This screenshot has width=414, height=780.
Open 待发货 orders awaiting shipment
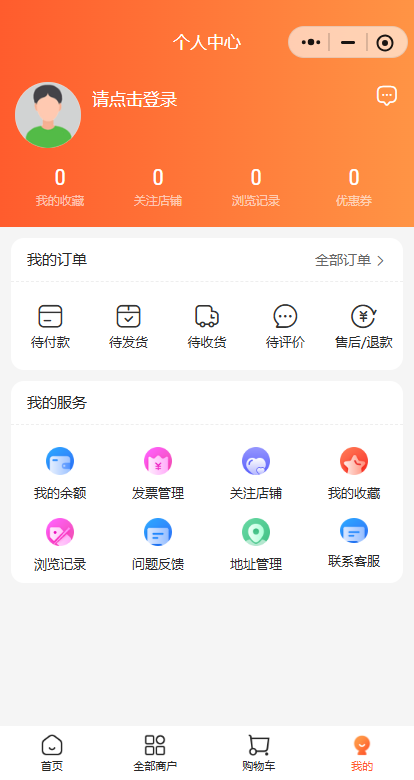(x=128, y=327)
